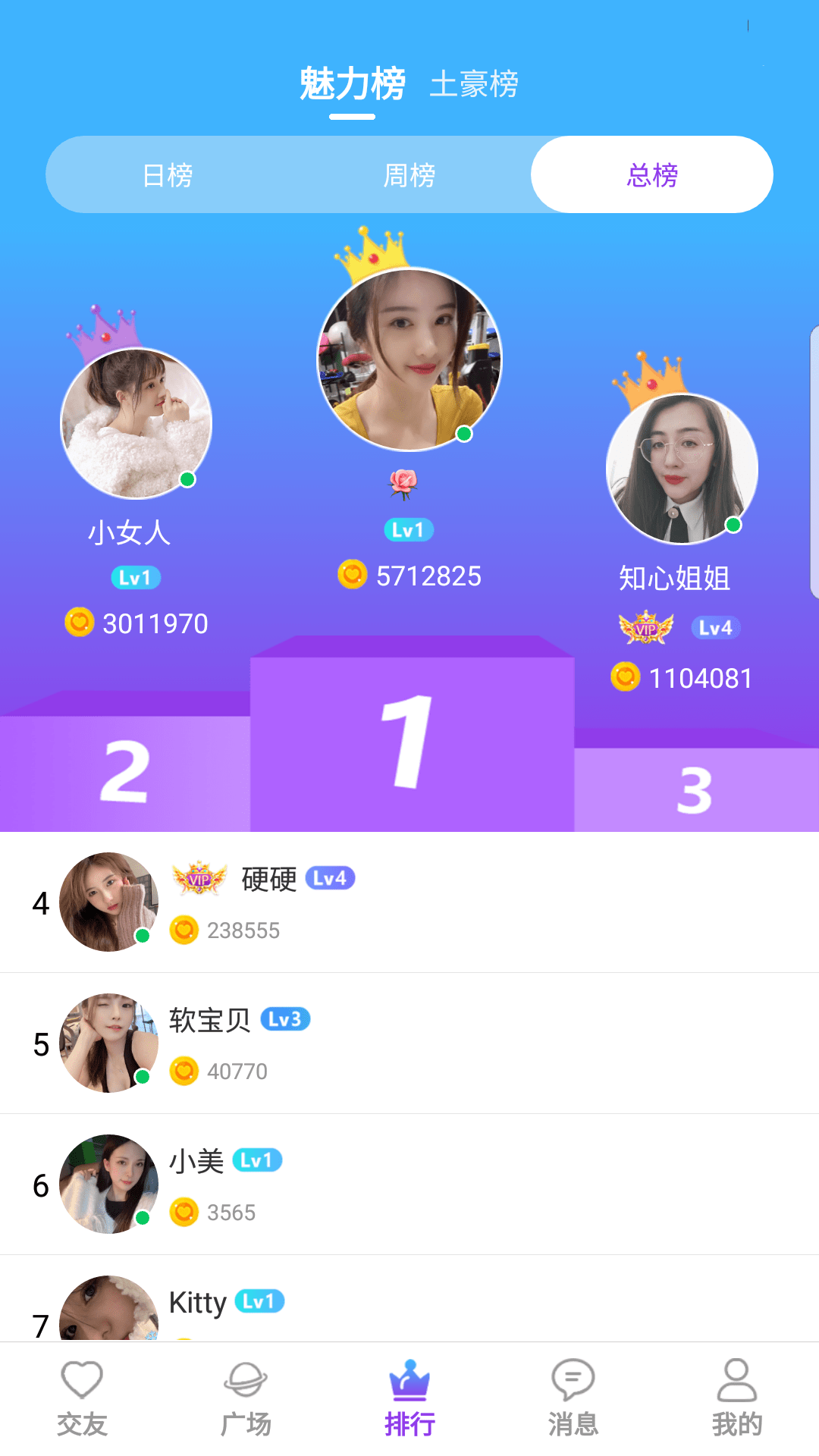This screenshot has height=1456, width=819.
Task: Open the 土豪榜 leaderboard
Action: click(x=475, y=86)
